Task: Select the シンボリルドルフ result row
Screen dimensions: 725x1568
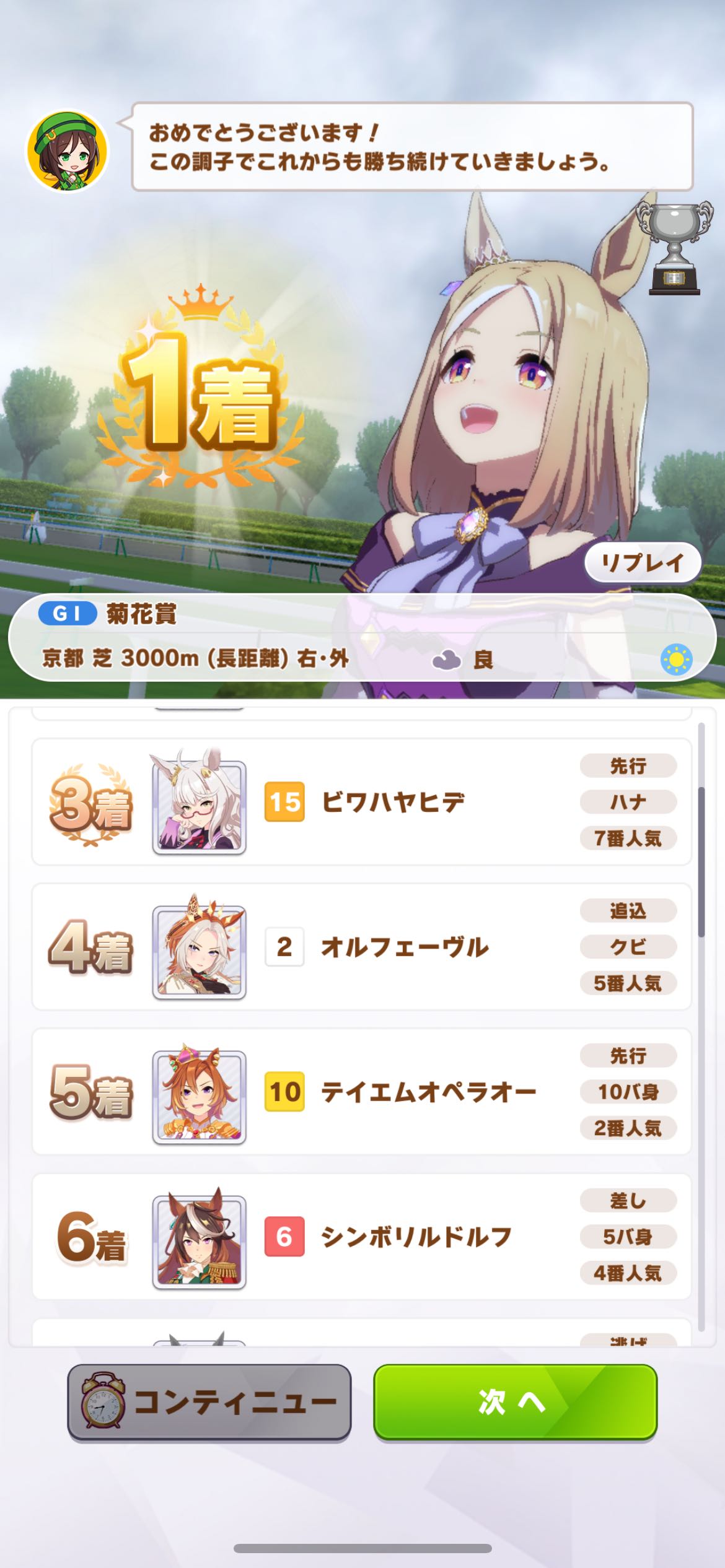Action: pyautogui.click(x=361, y=1237)
